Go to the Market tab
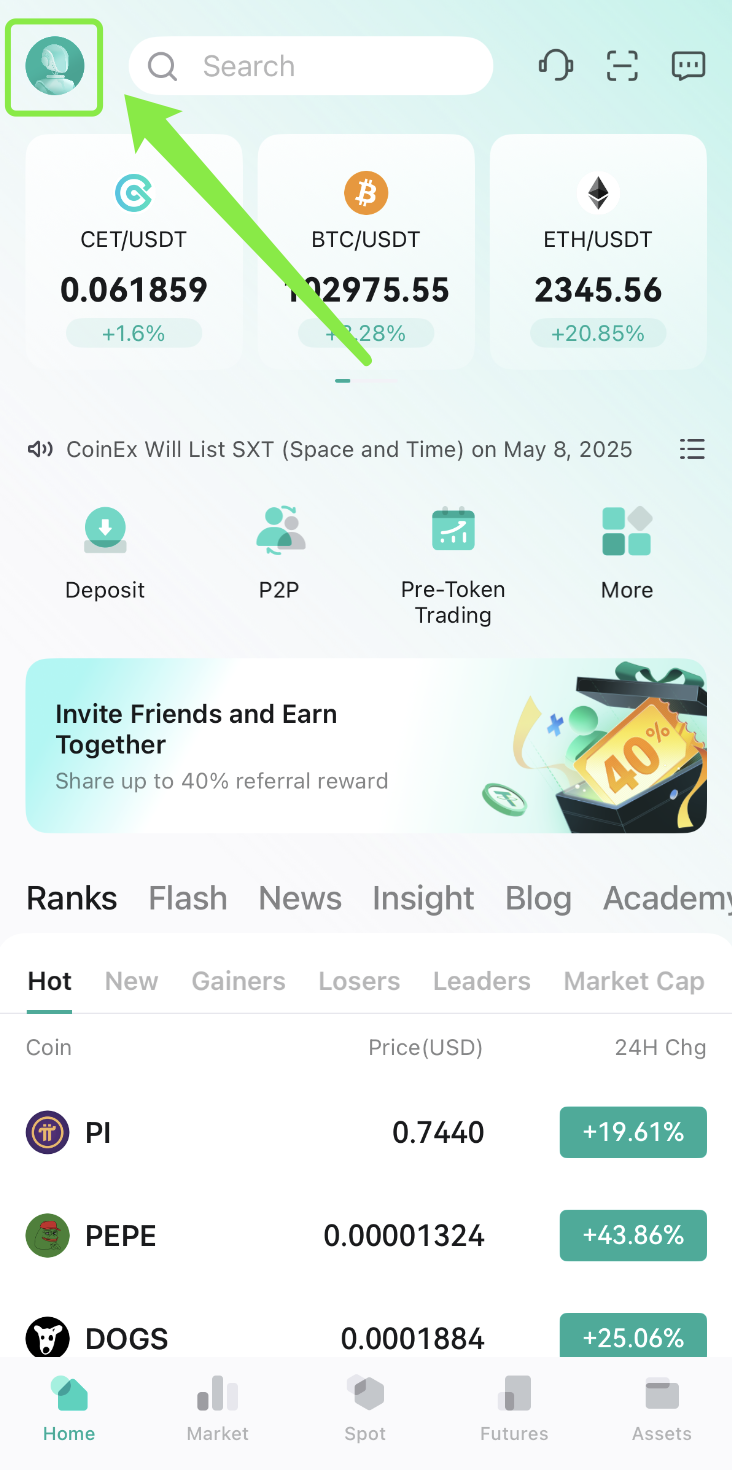Screen dimensions: 732x1470 (217, 1408)
